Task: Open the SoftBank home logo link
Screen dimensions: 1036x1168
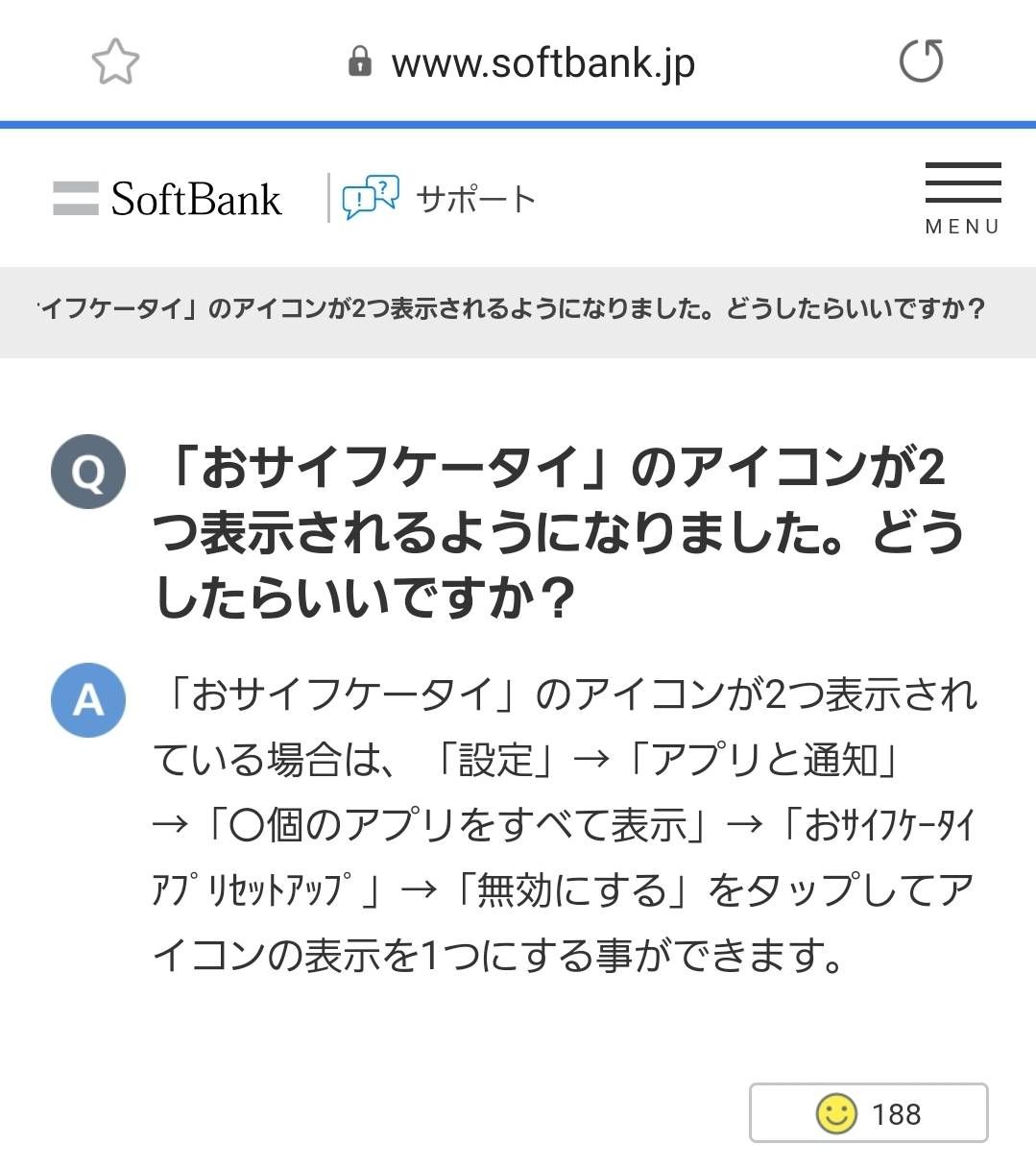Action: (168, 199)
